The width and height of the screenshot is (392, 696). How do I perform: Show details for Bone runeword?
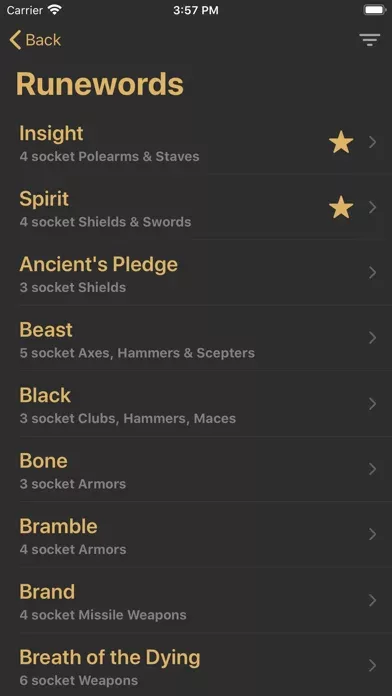[196, 469]
